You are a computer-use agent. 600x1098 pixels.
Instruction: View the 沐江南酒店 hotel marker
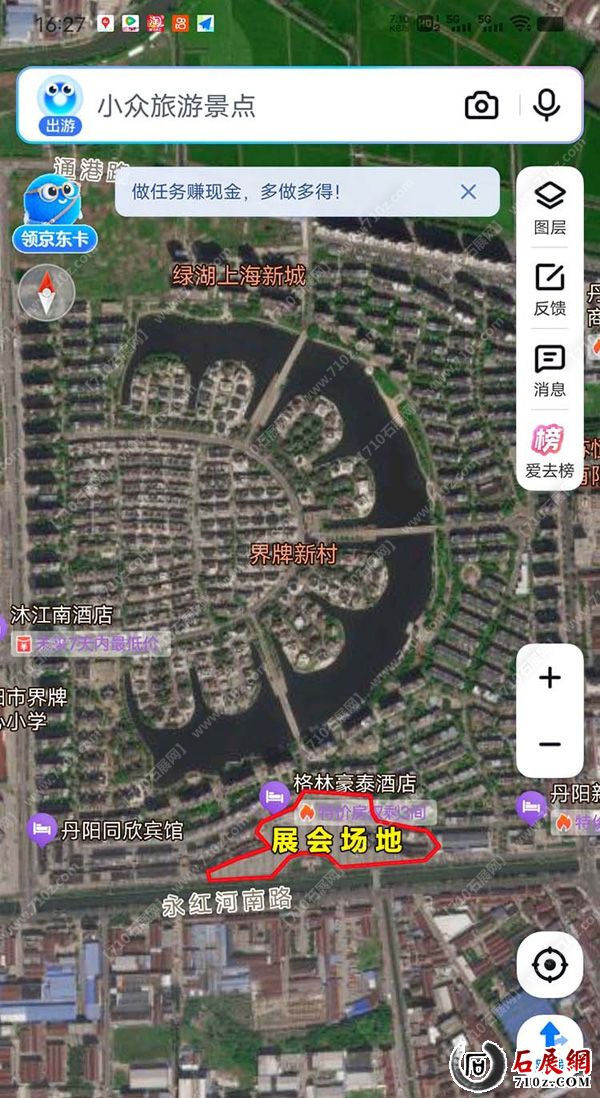[x=60, y=614]
